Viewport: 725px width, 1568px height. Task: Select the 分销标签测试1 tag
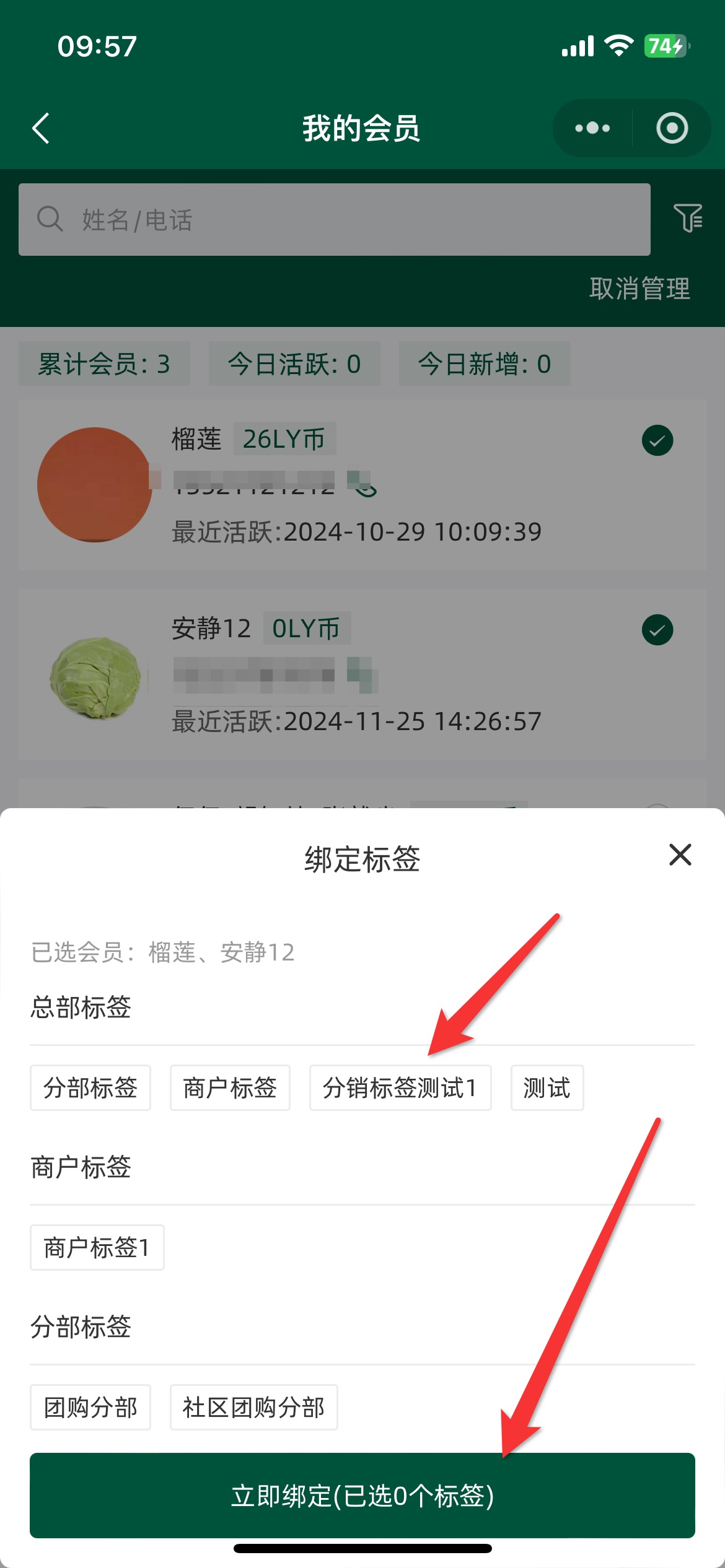[400, 1088]
